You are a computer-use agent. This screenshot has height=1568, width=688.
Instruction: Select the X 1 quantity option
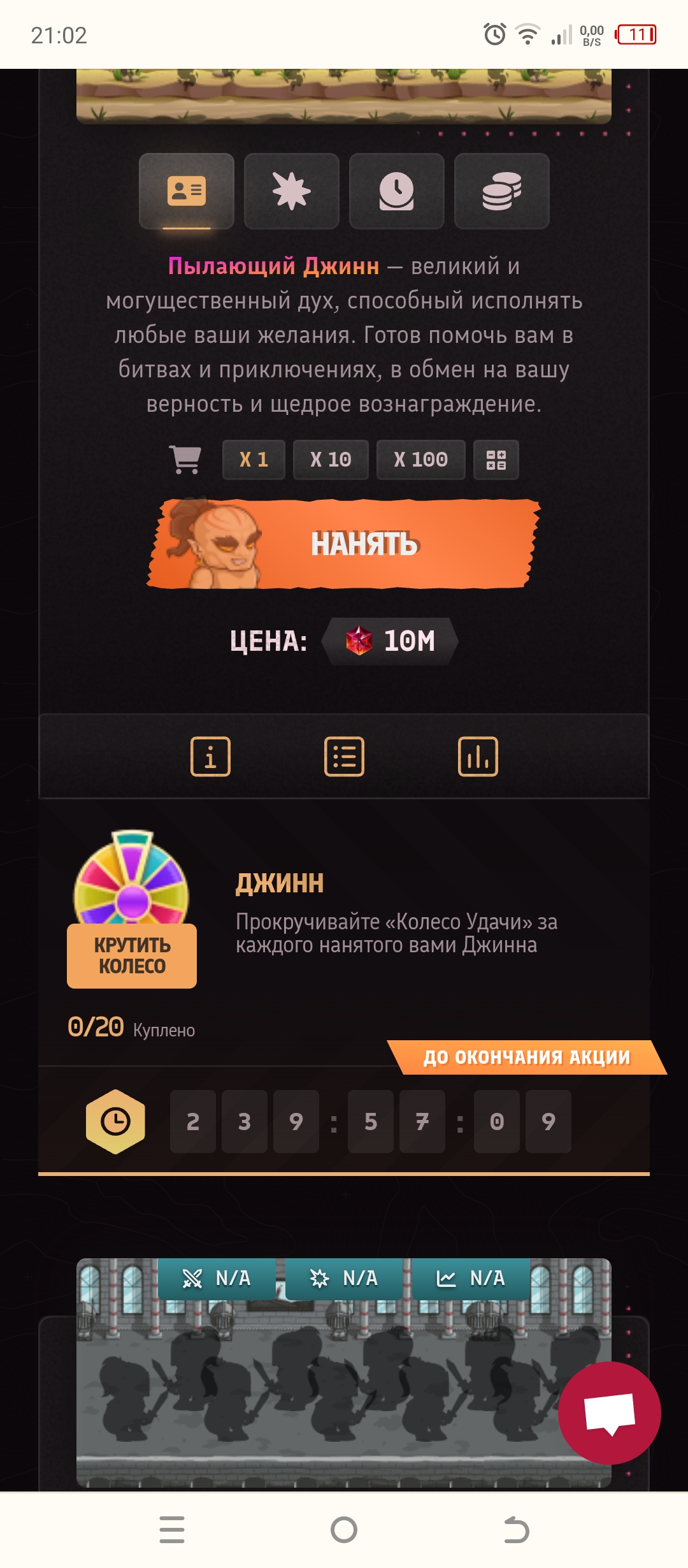coord(253,460)
